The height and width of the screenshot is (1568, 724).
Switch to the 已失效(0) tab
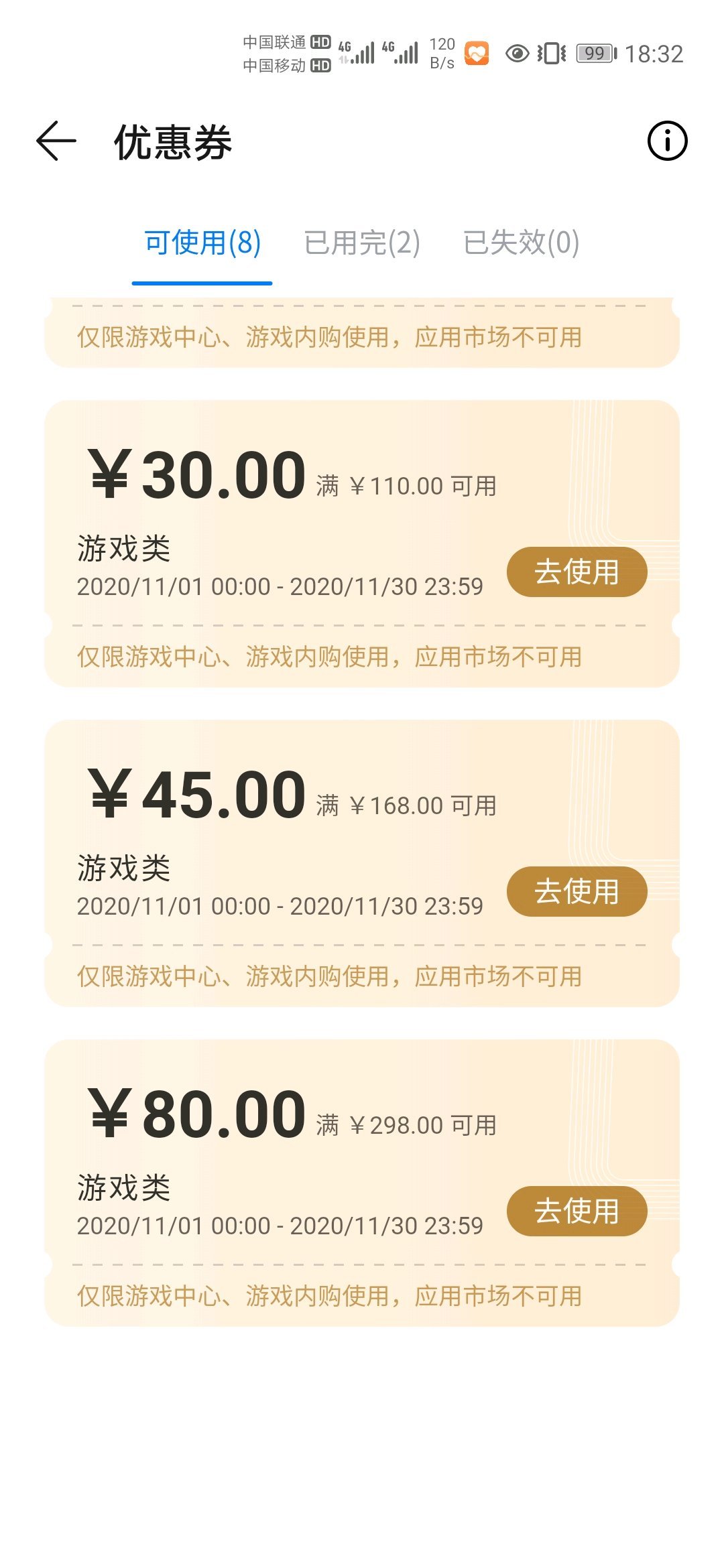(x=522, y=243)
